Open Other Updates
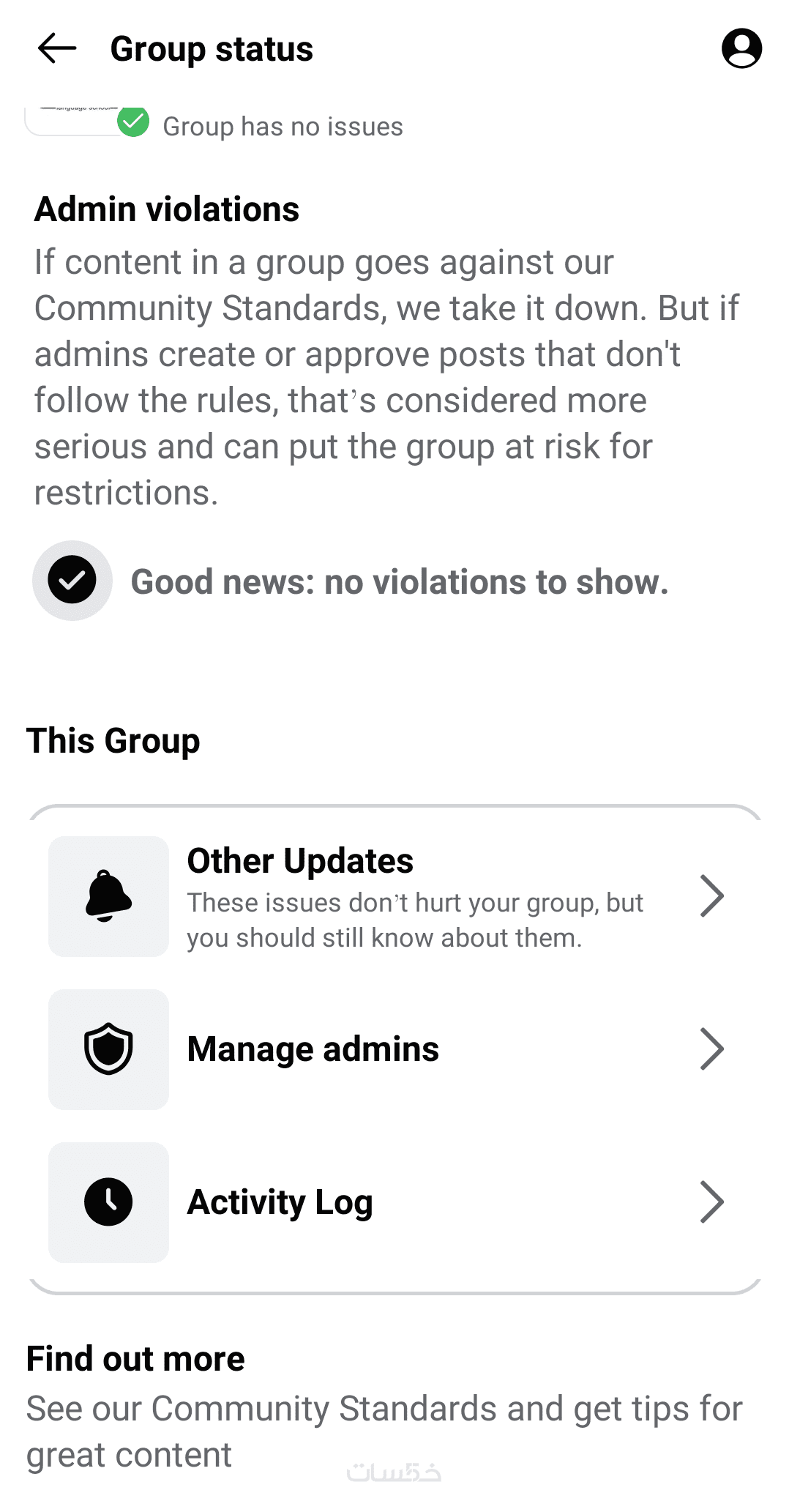 (395, 896)
